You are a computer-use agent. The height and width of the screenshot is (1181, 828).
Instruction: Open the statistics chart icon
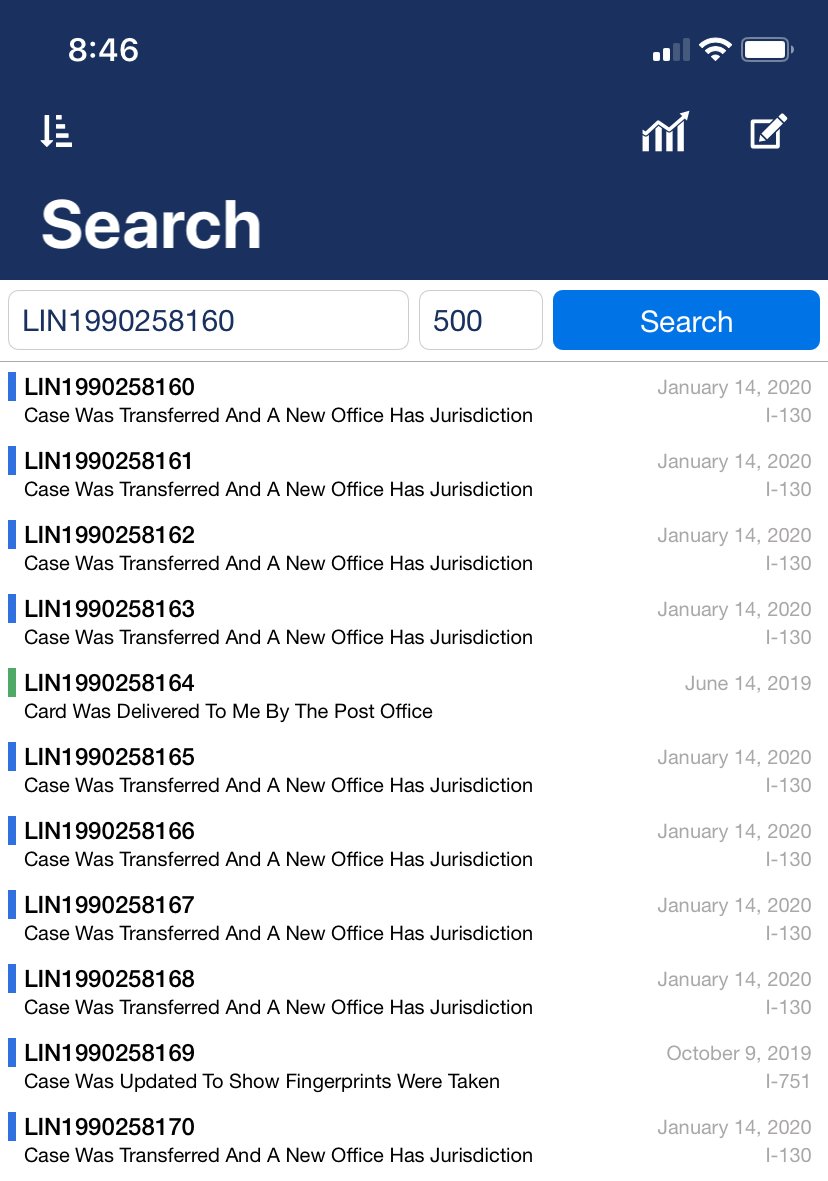point(665,132)
